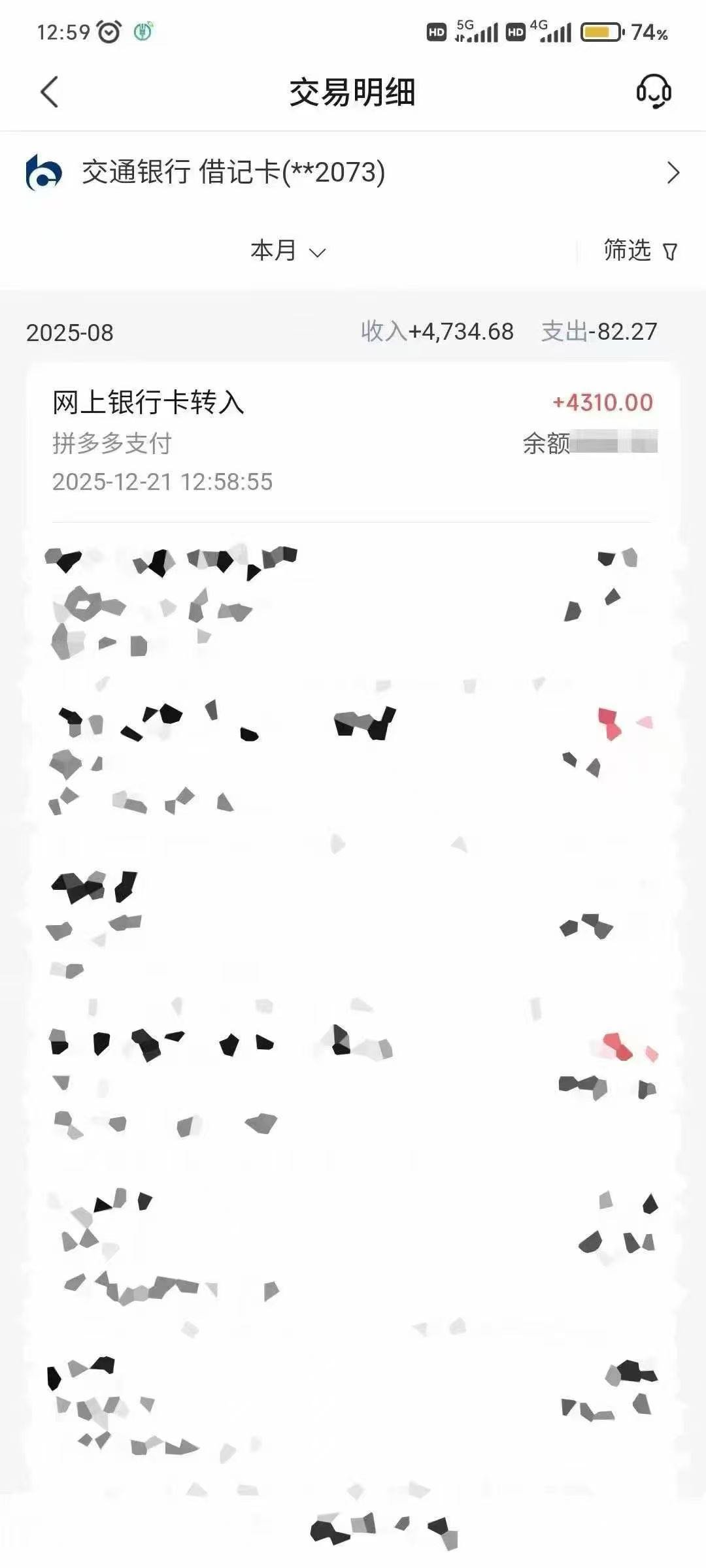Tap the 筛选 filter funnel icon
The image size is (706, 1568).
pos(671,250)
